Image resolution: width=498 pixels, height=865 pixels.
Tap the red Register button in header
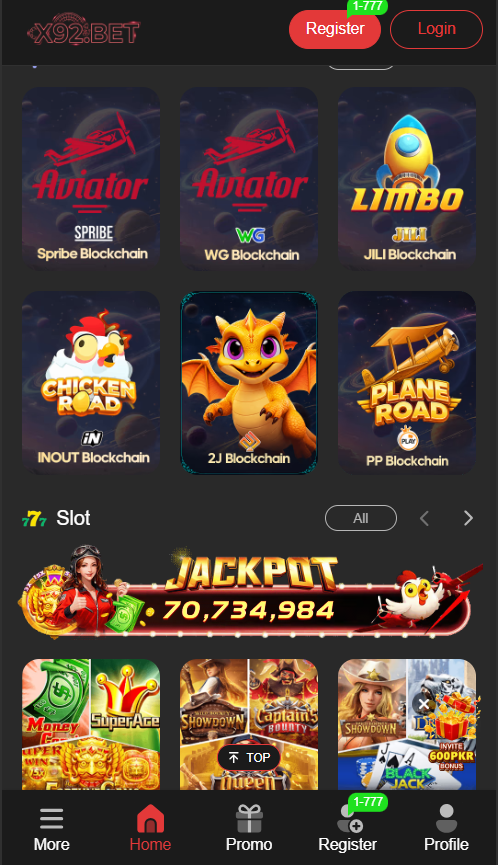(x=335, y=29)
